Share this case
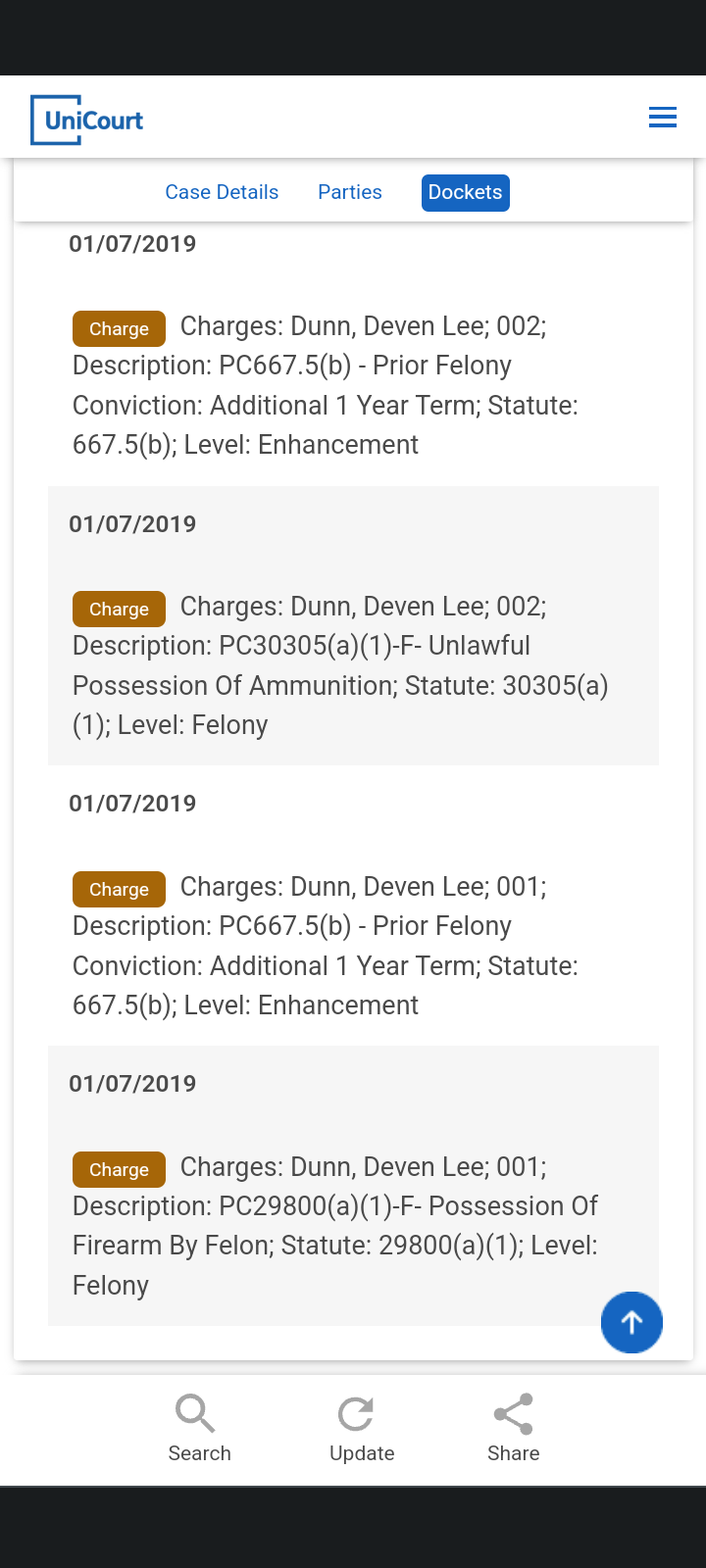 [x=514, y=1429]
